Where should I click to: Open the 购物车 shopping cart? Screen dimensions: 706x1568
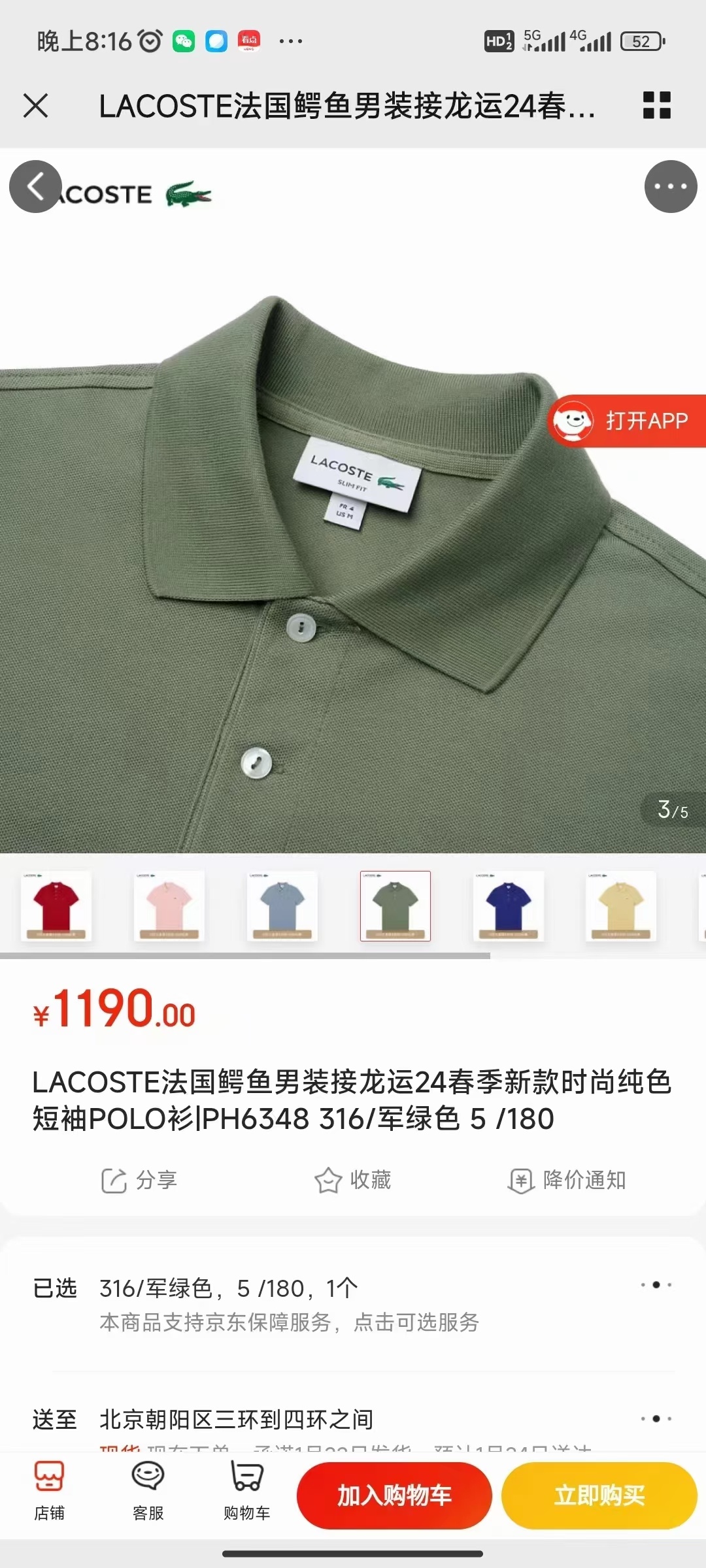[x=246, y=1492]
